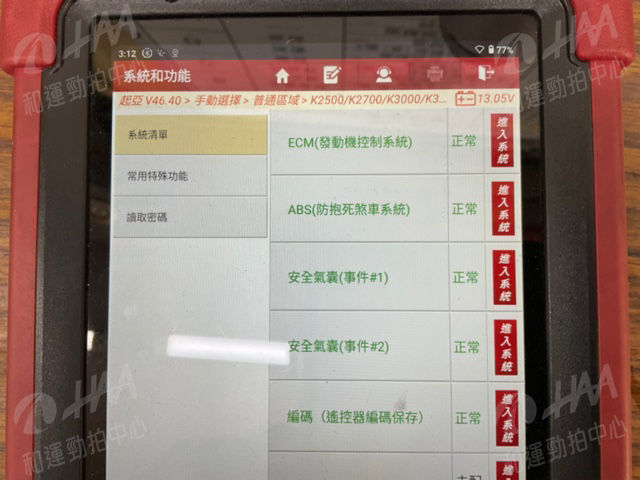Enter the ABS(防抱死煞車系統) system
The width and height of the screenshot is (640, 480).
(x=505, y=209)
